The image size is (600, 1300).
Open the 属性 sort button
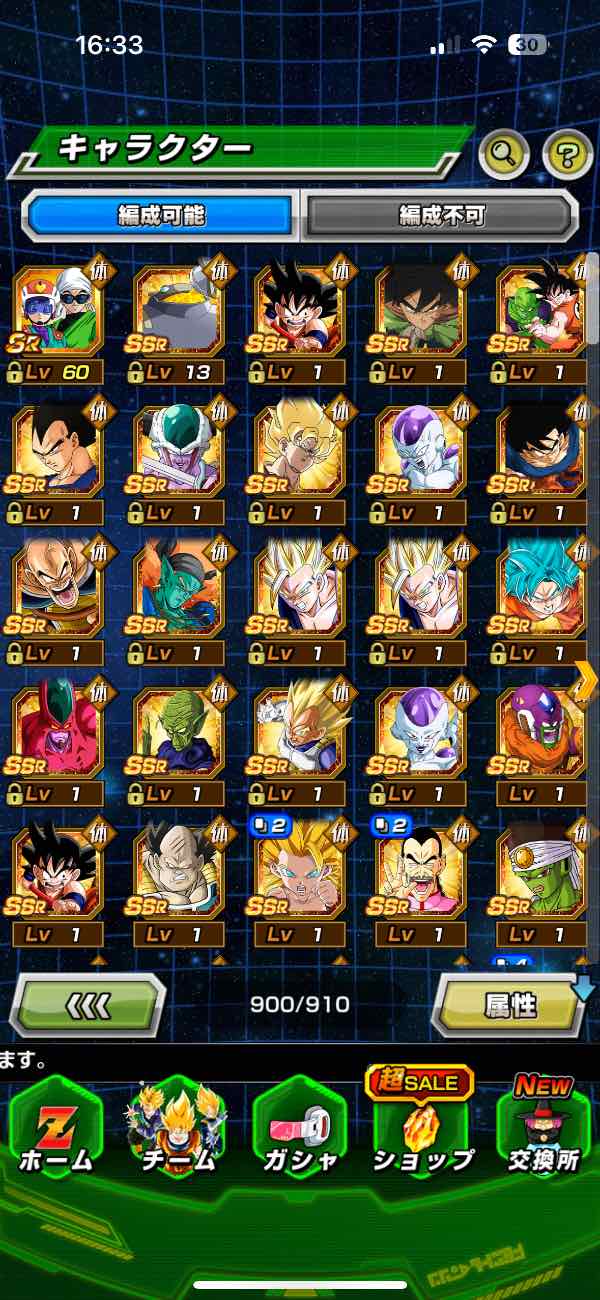click(510, 1004)
